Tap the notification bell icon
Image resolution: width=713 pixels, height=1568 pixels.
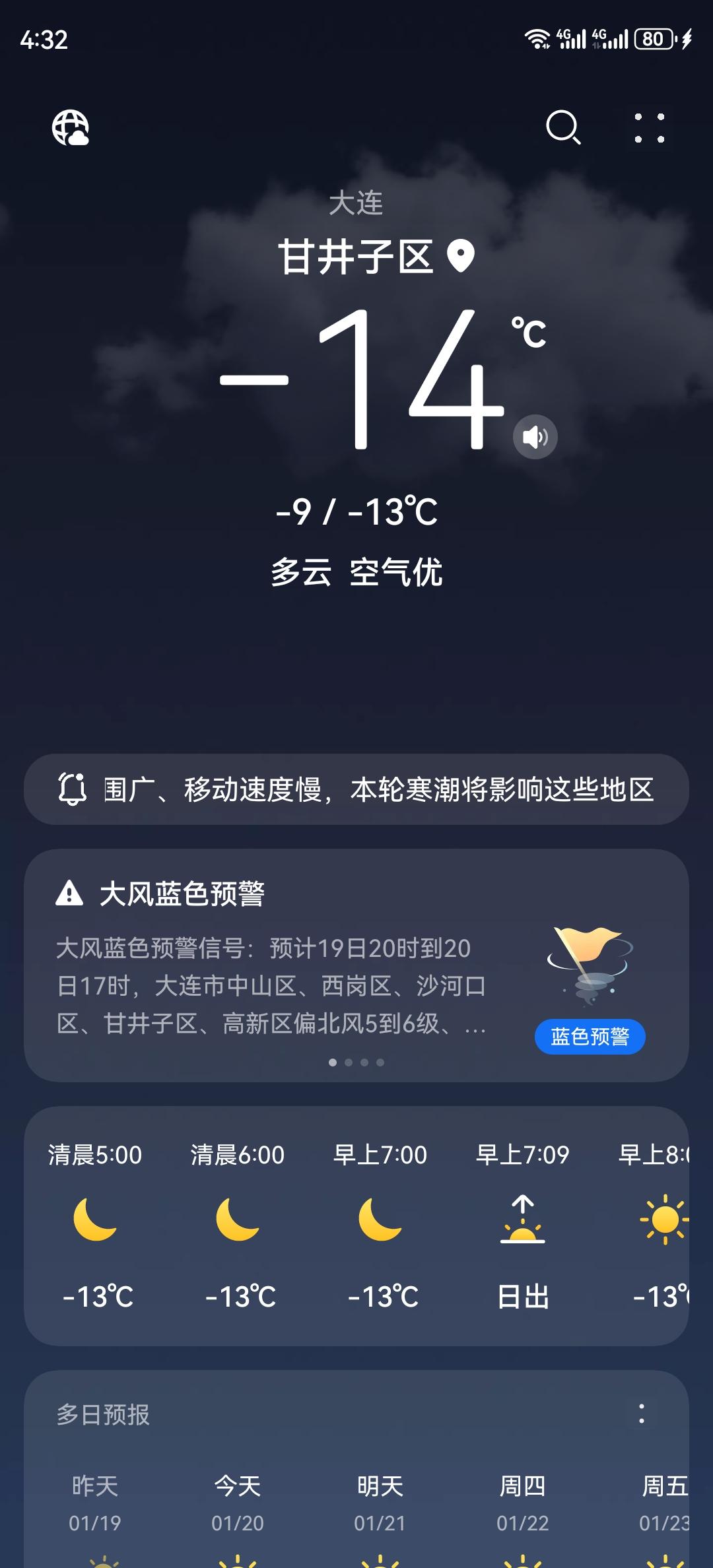[73, 790]
